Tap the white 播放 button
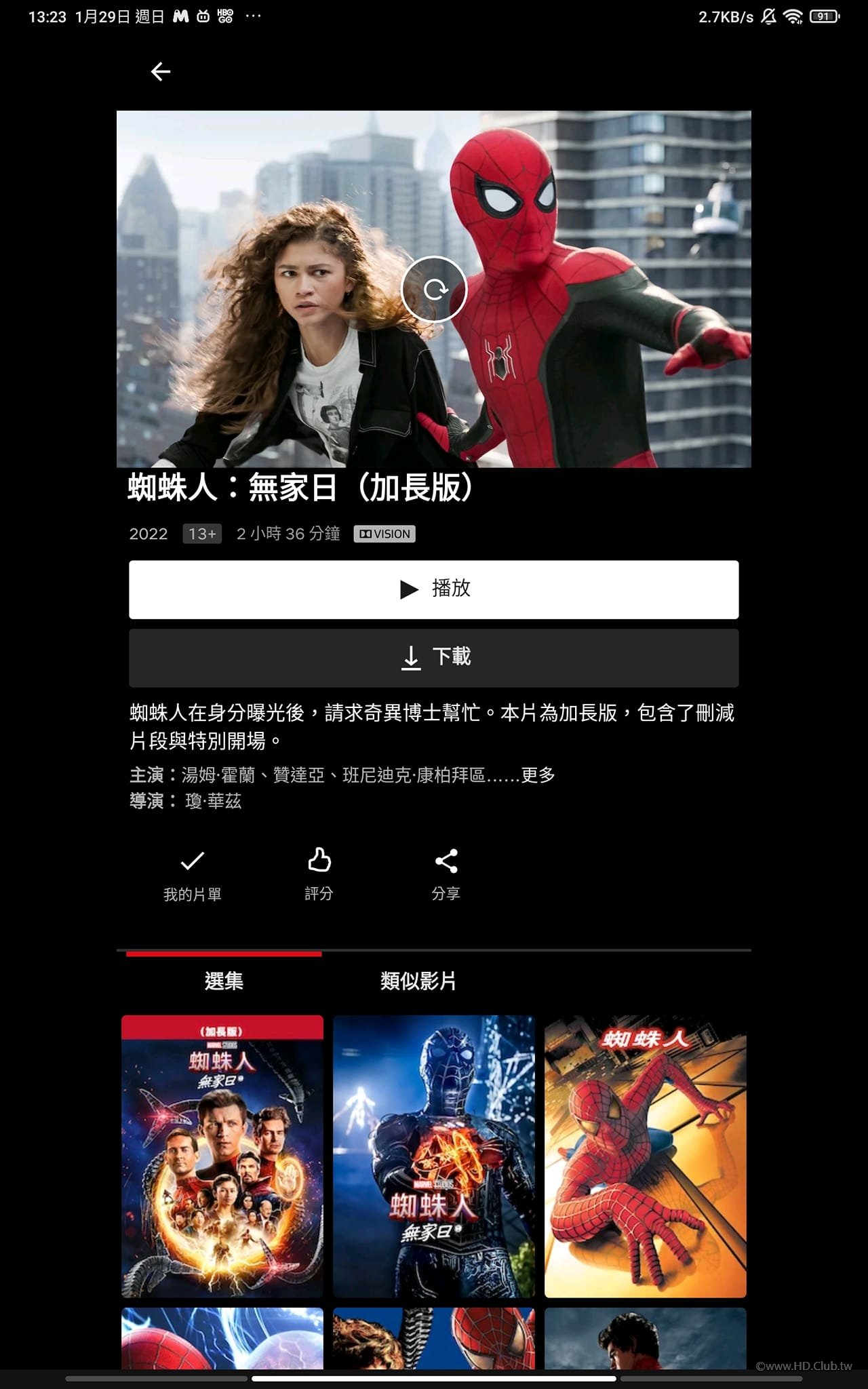This screenshot has height=1389, width=868. [x=434, y=589]
